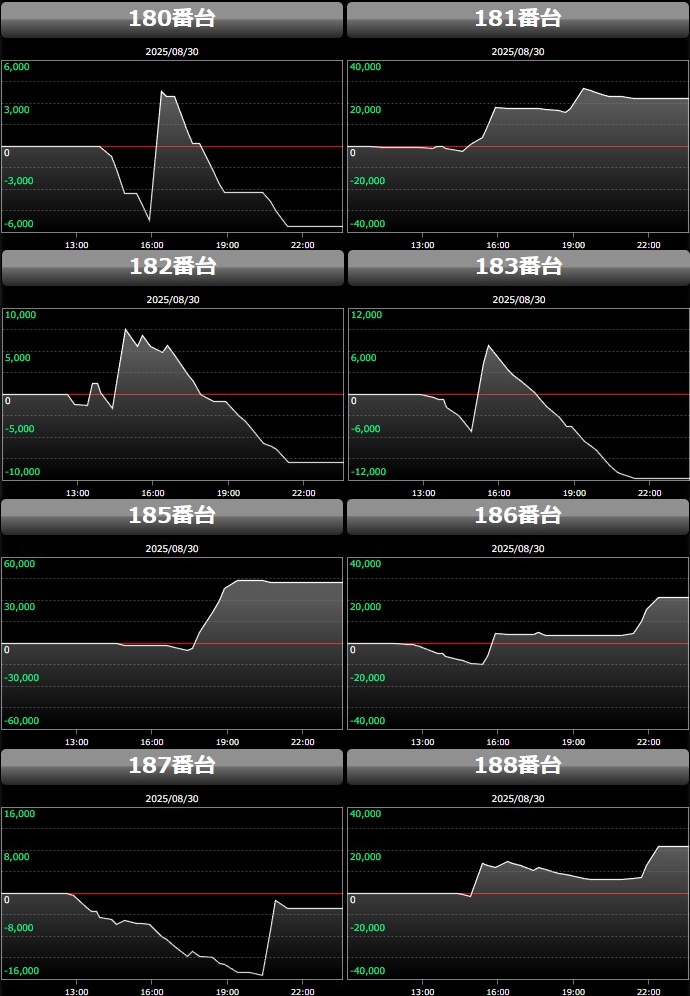The height and width of the screenshot is (996, 690).
Task: Open machine 180番台 details
Action: (172, 19)
